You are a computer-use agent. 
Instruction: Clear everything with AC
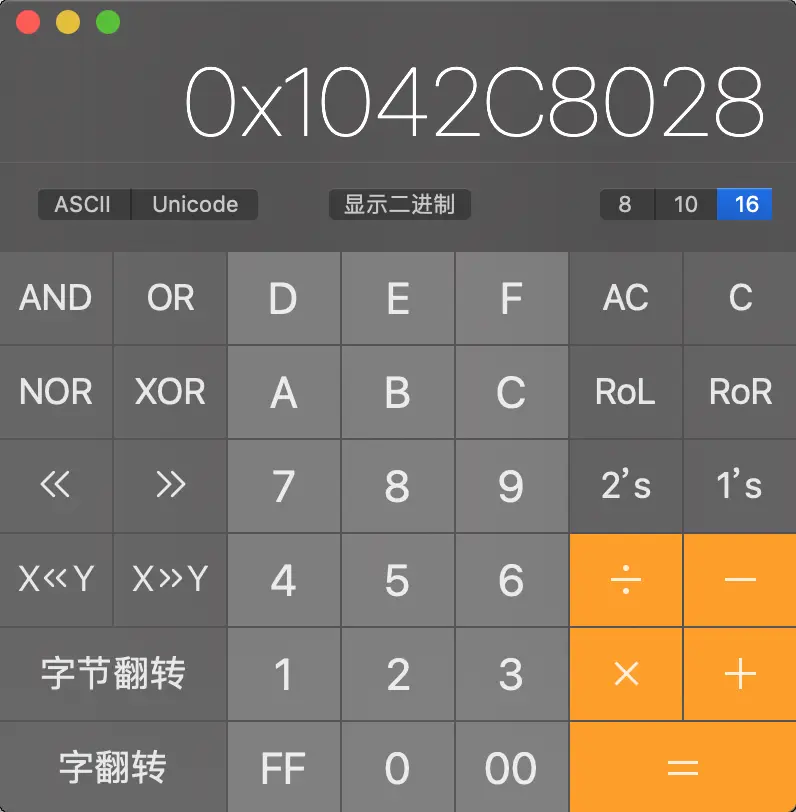[625, 298]
